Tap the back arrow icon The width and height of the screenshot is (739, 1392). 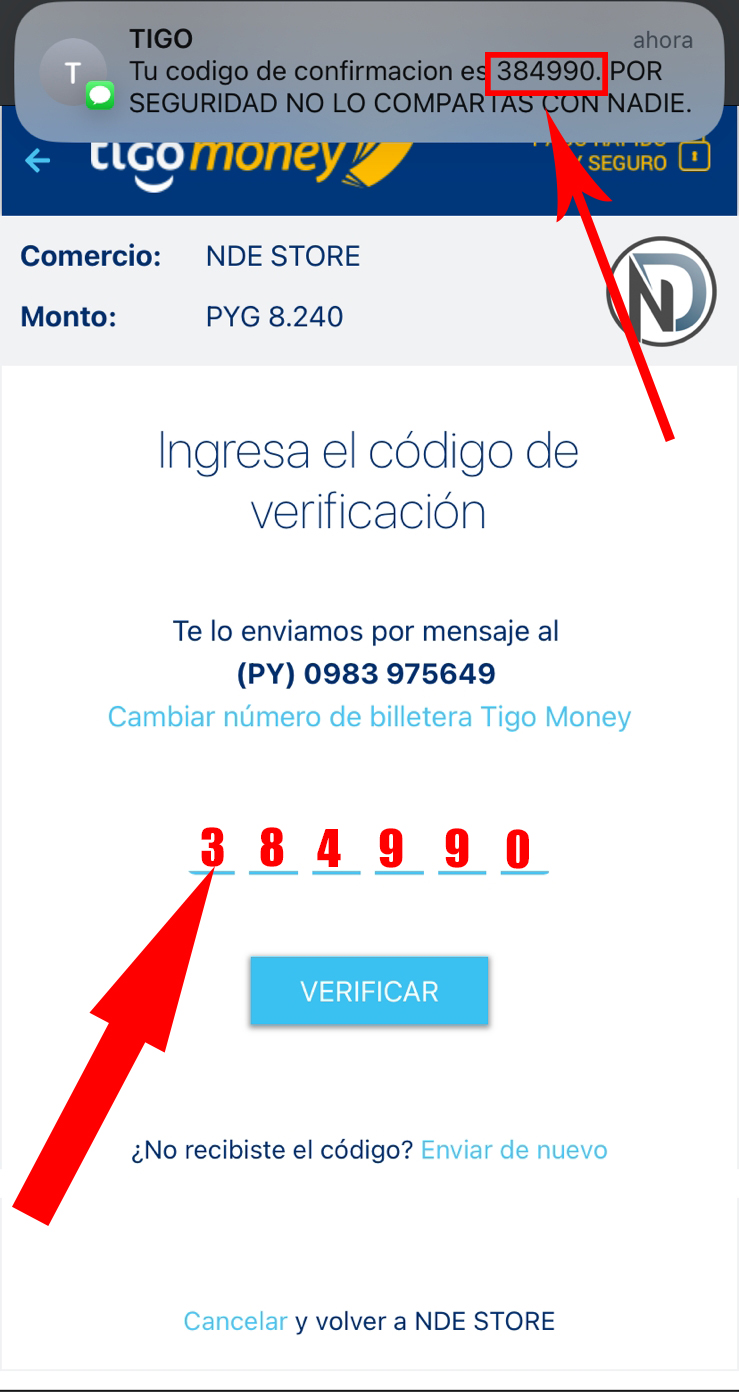(36, 160)
